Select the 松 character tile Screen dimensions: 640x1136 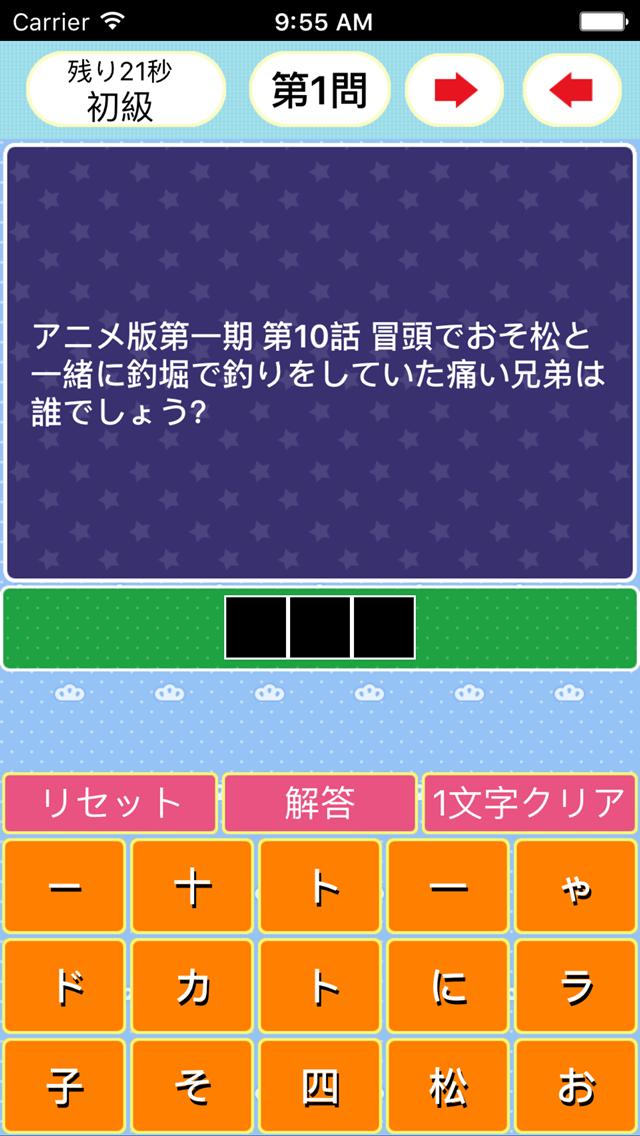[448, 1086]
